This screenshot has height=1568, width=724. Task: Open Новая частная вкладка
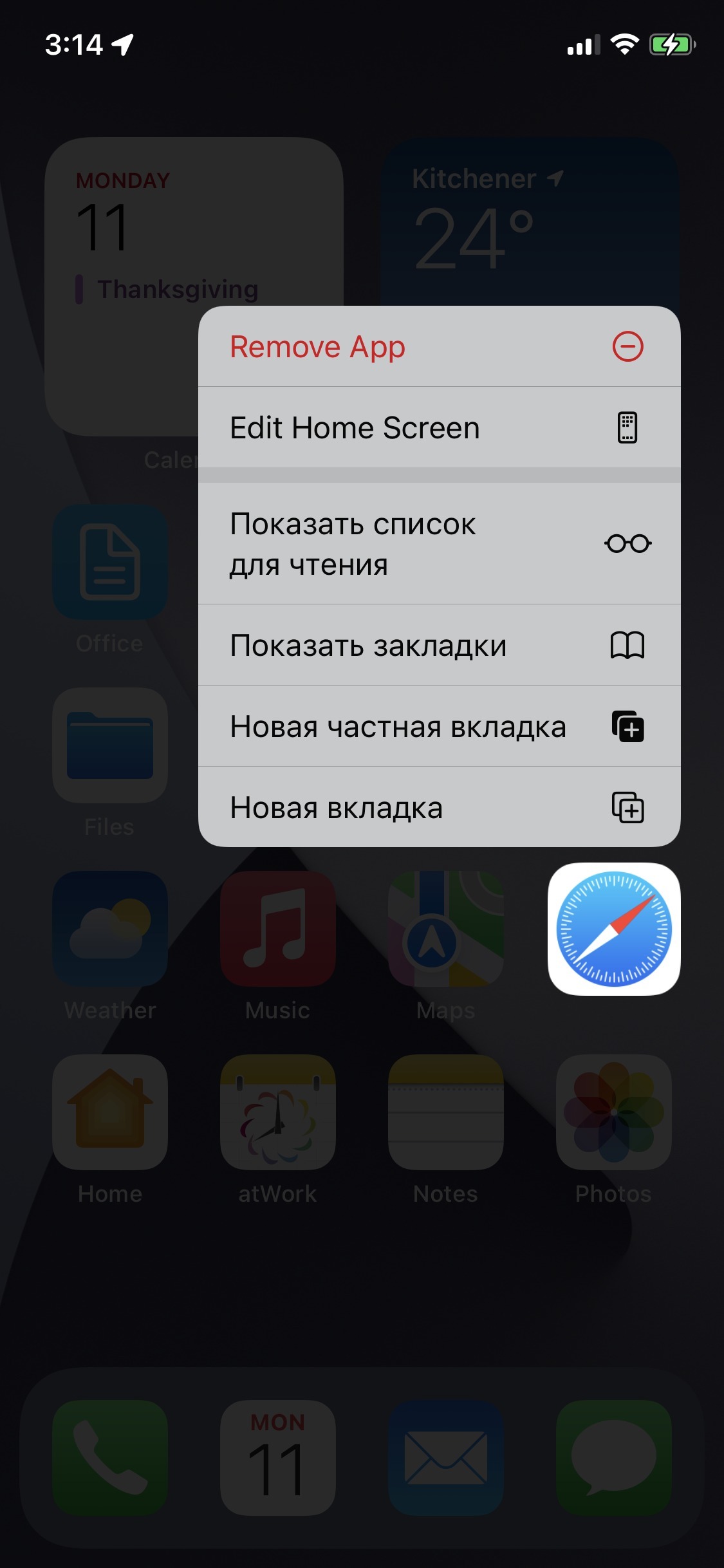439,726
